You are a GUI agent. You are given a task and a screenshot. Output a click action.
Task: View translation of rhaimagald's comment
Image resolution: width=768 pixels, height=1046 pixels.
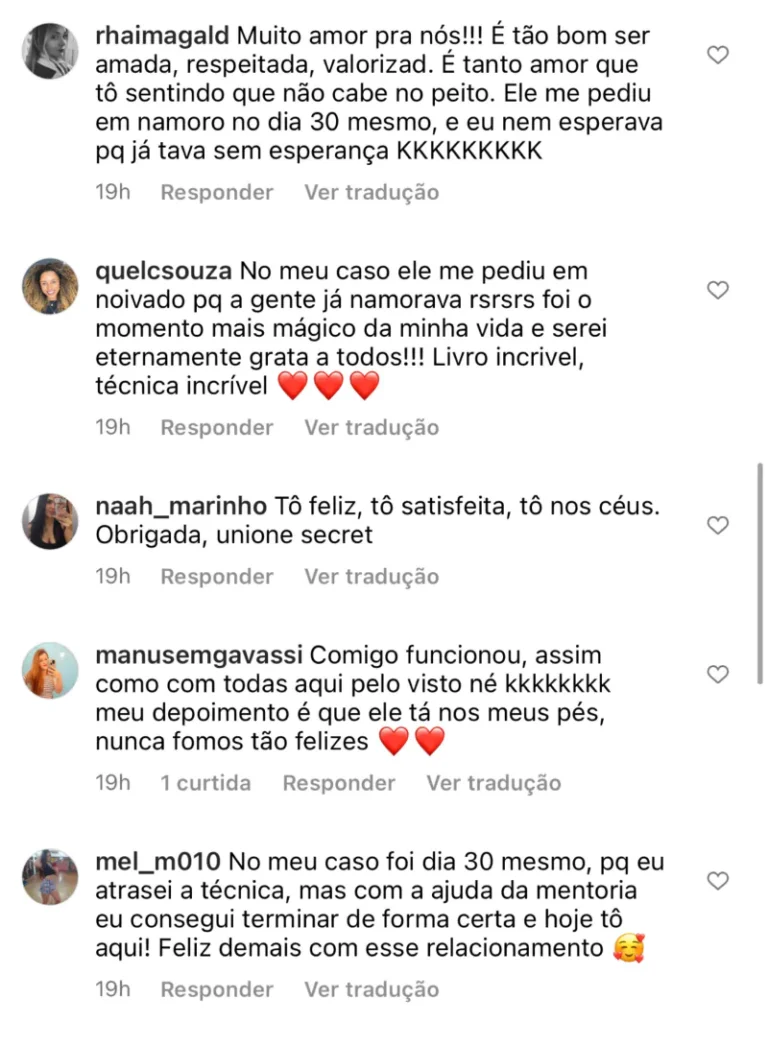pyautogui.click(x=371, y=192)
